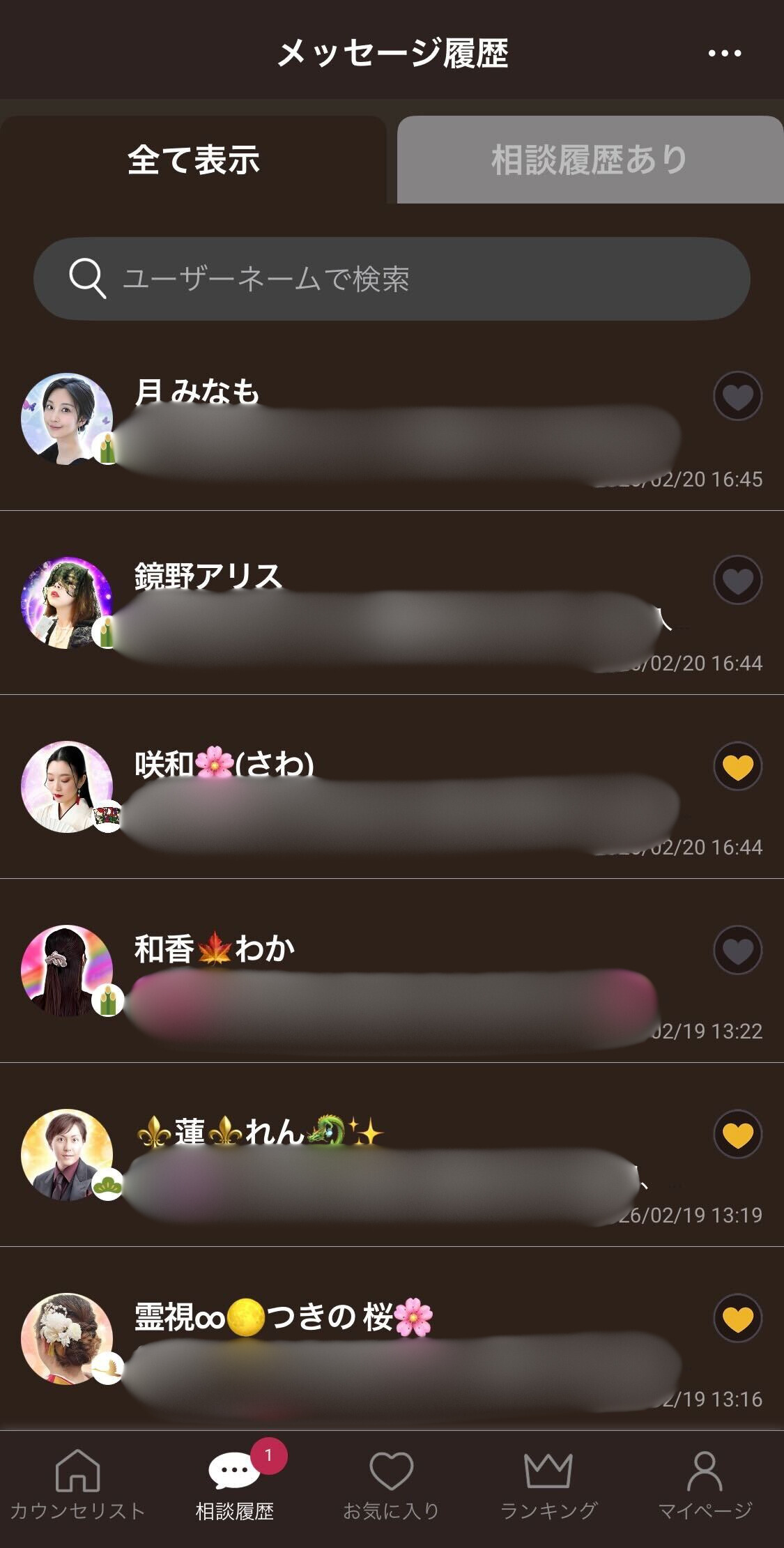This screenshot has height=1548, width=784.
Task: Open the message thread with 鏡野アリス
Action: coord(390,613)
